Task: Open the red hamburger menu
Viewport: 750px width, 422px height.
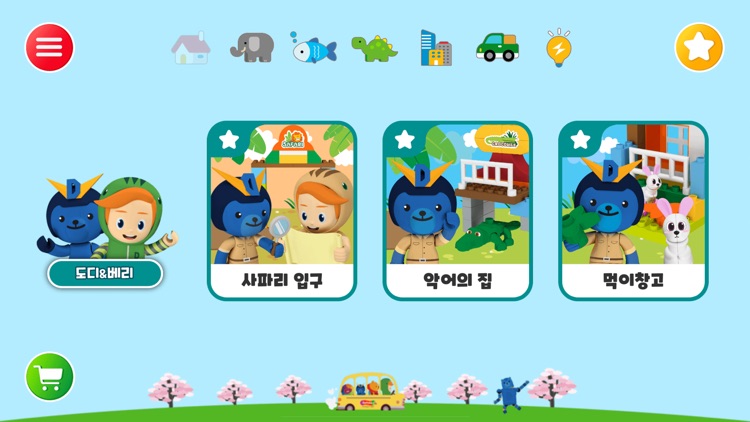Action: coord(49,47)
